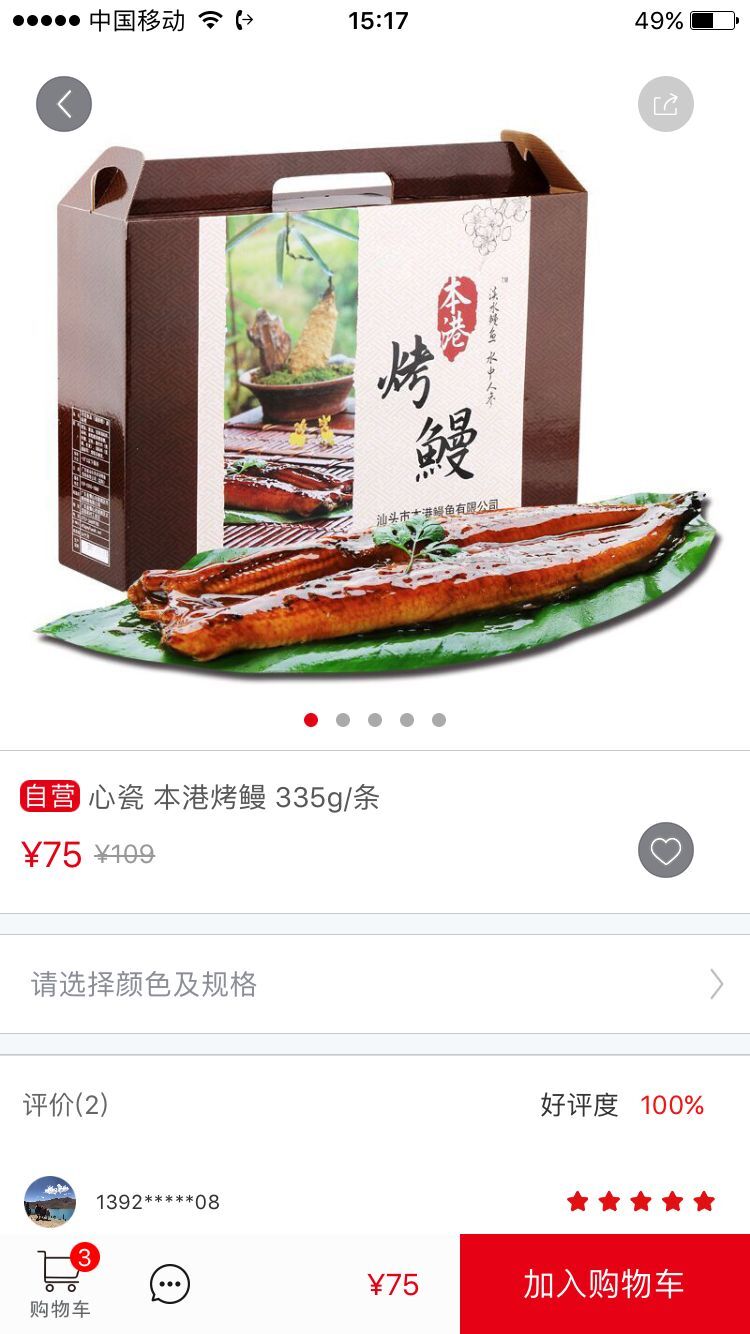The height and width of the screenshot is (1334, 750).
Task: Open customer service chat bubble
Action: pyautogui.click(x=170, y=1284)
